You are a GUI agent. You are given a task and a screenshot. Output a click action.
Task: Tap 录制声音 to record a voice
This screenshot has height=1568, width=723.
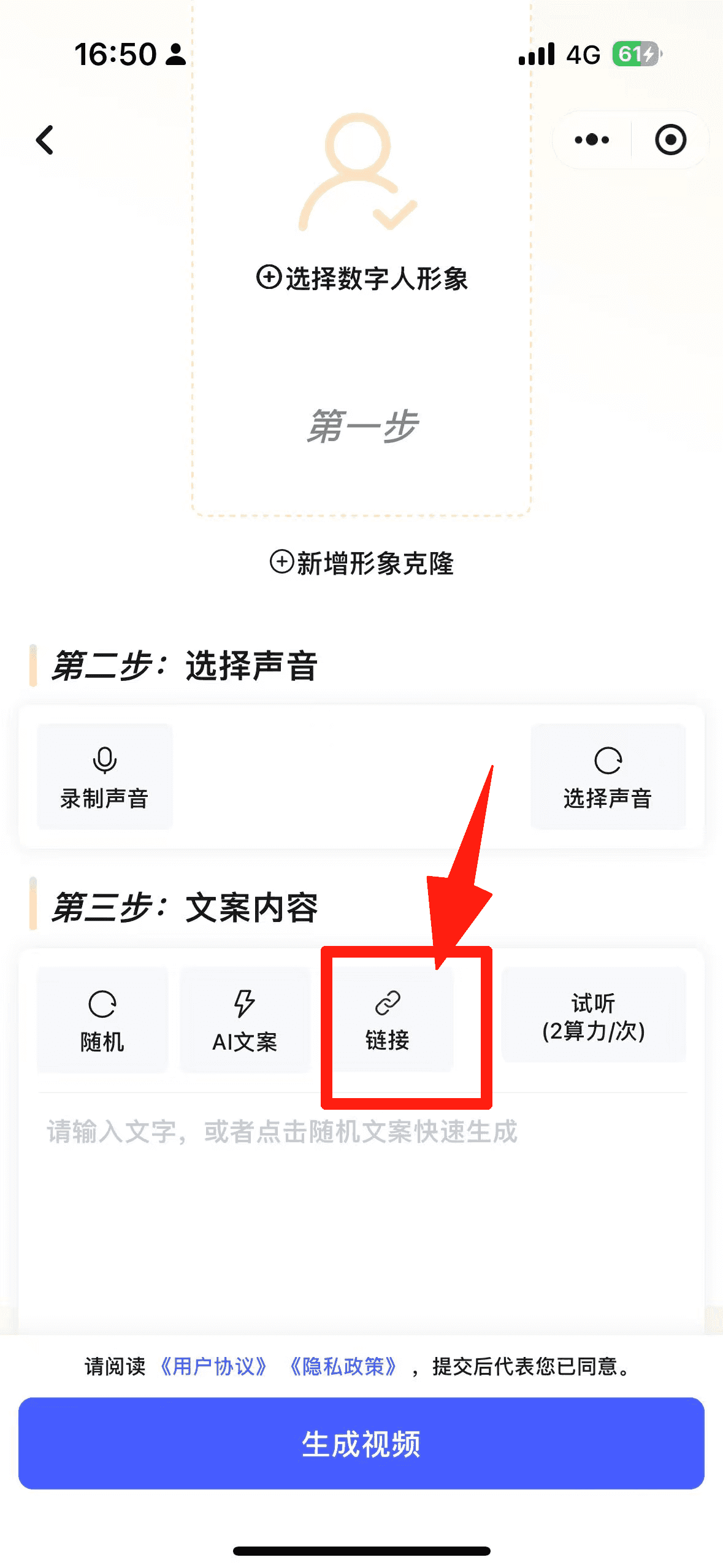pyautogui.click(x=104, y=777)
